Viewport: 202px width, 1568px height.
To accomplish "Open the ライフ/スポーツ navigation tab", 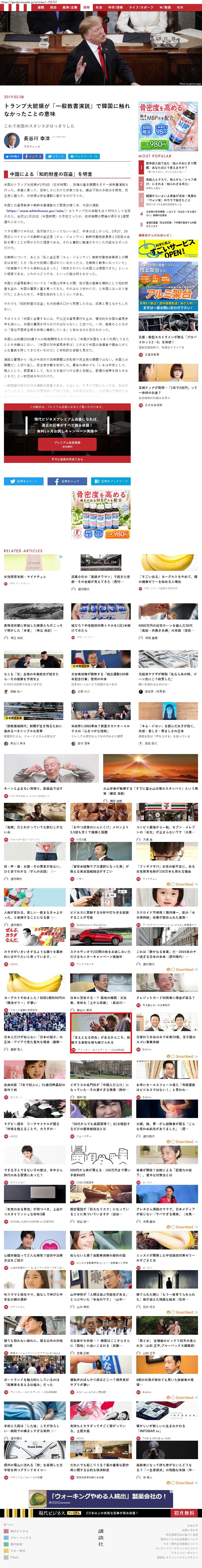I will click(141, 7).
